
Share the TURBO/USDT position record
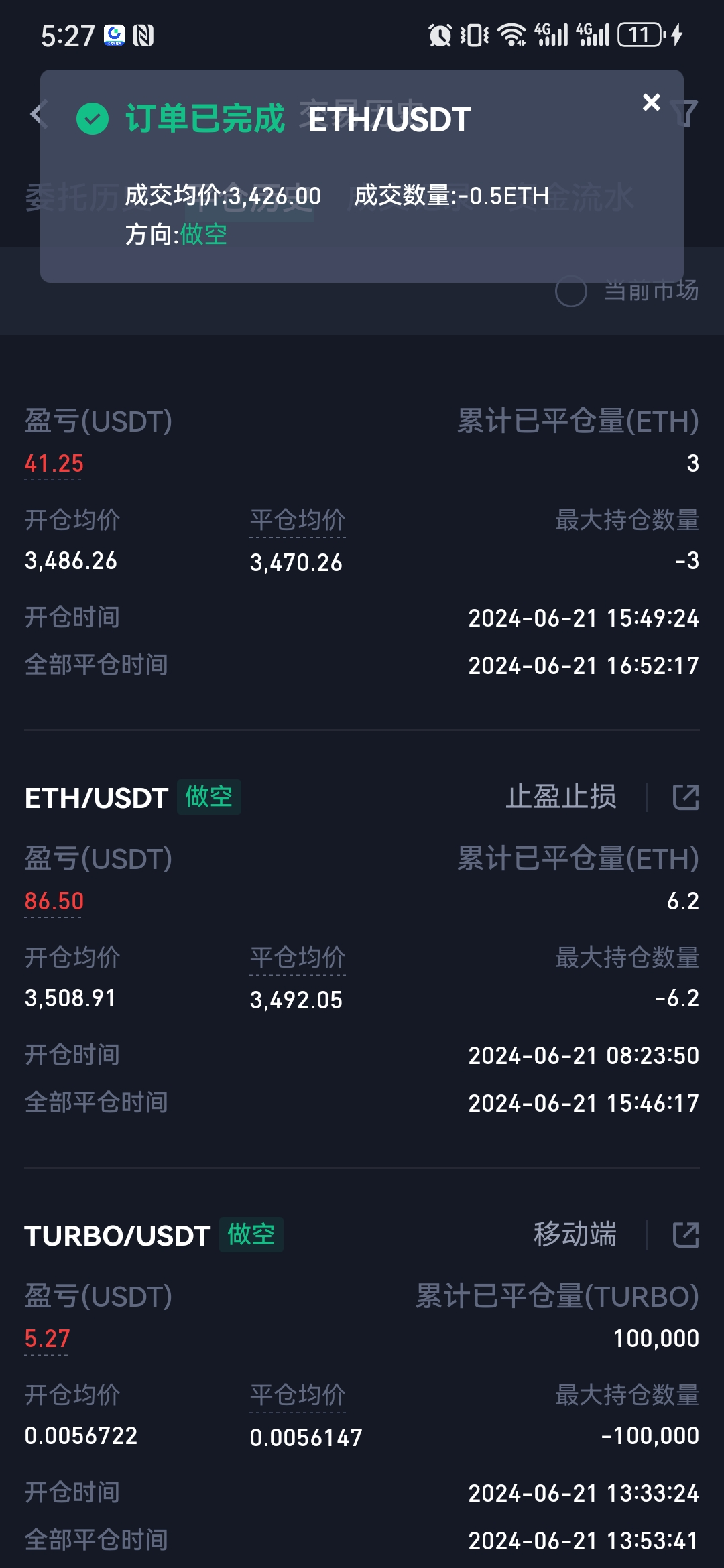[x=686, y=1235]
